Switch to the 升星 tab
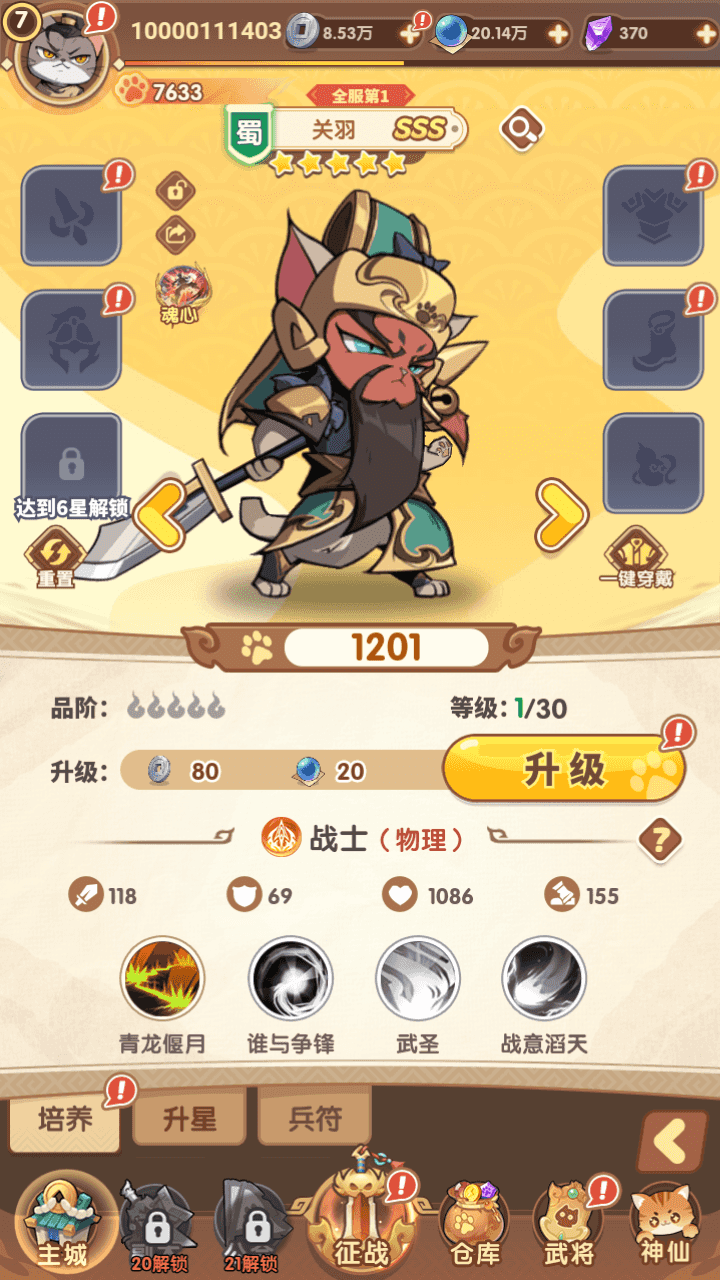Viewport: 720px width, 1280px height. (x=190, y=1118)
